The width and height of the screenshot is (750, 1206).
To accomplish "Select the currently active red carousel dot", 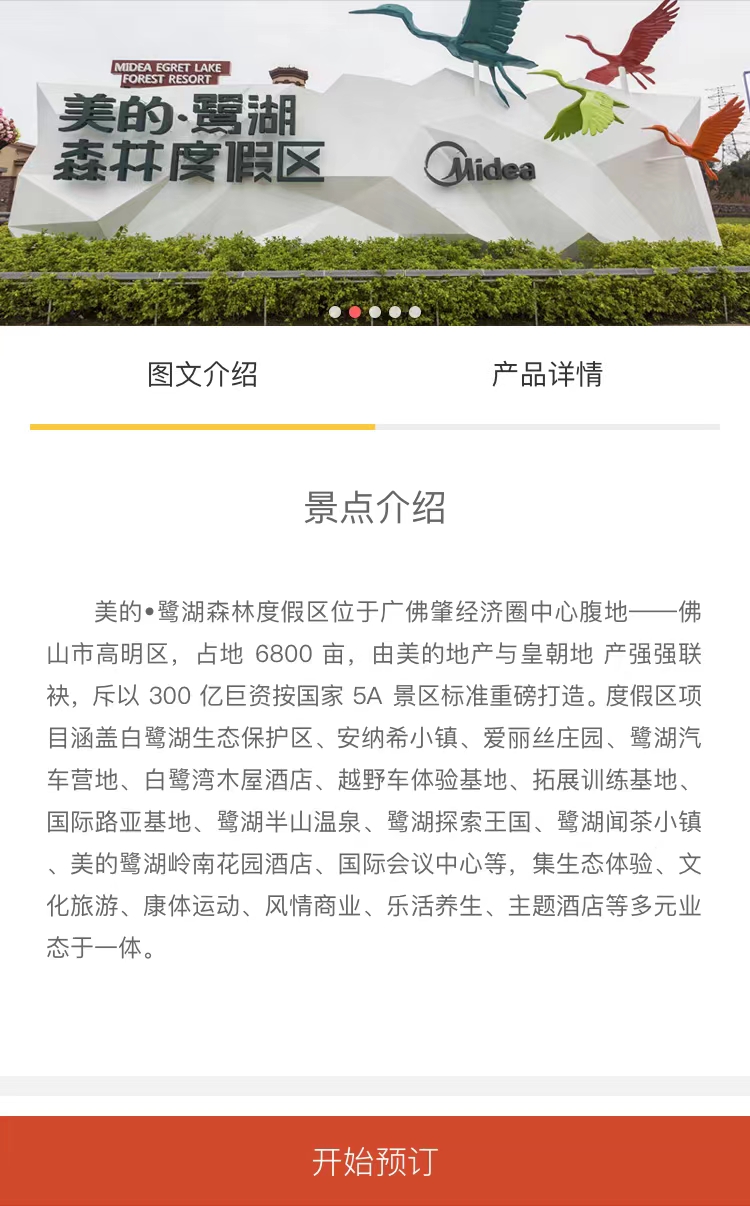I will tap(356, 312).
